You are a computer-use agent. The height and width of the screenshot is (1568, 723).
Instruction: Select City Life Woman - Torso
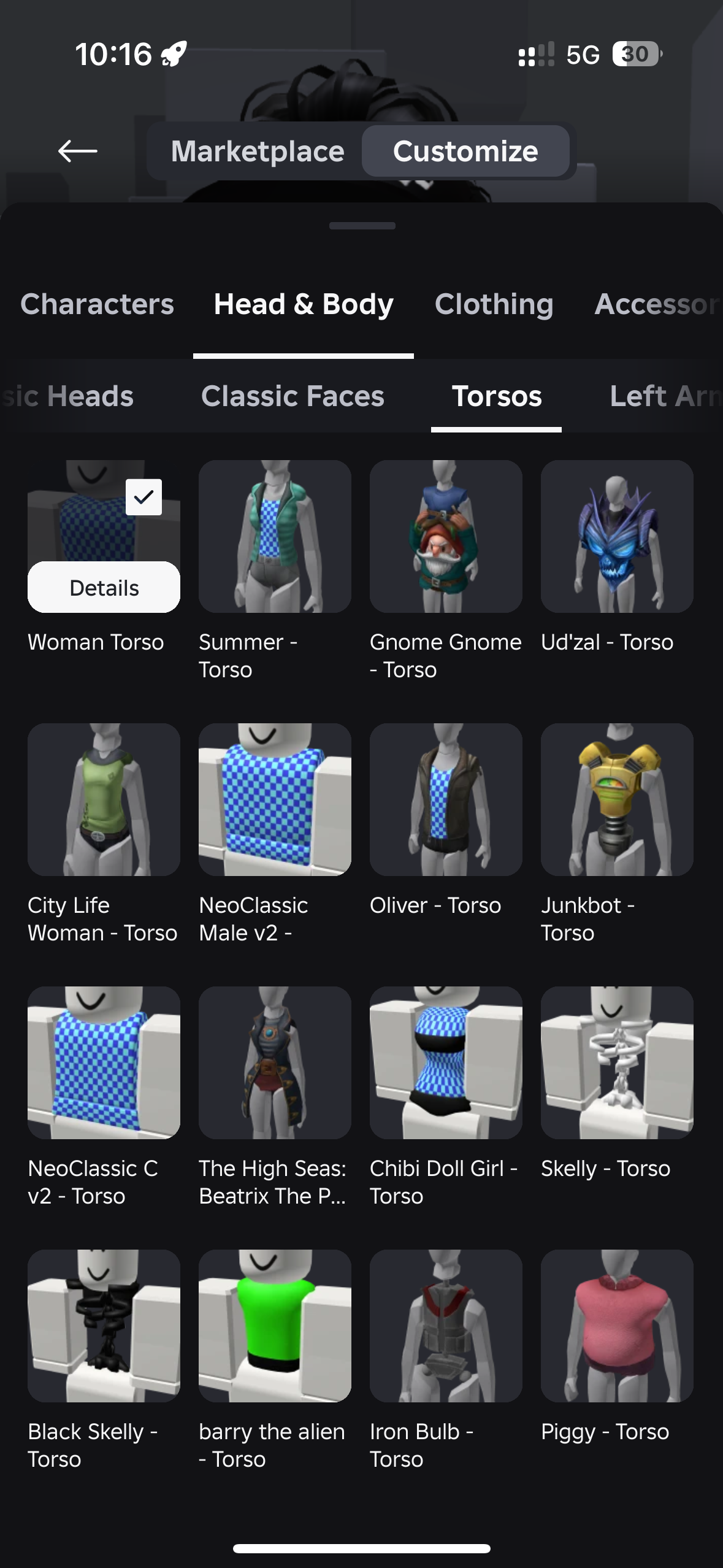pos(104,799)
